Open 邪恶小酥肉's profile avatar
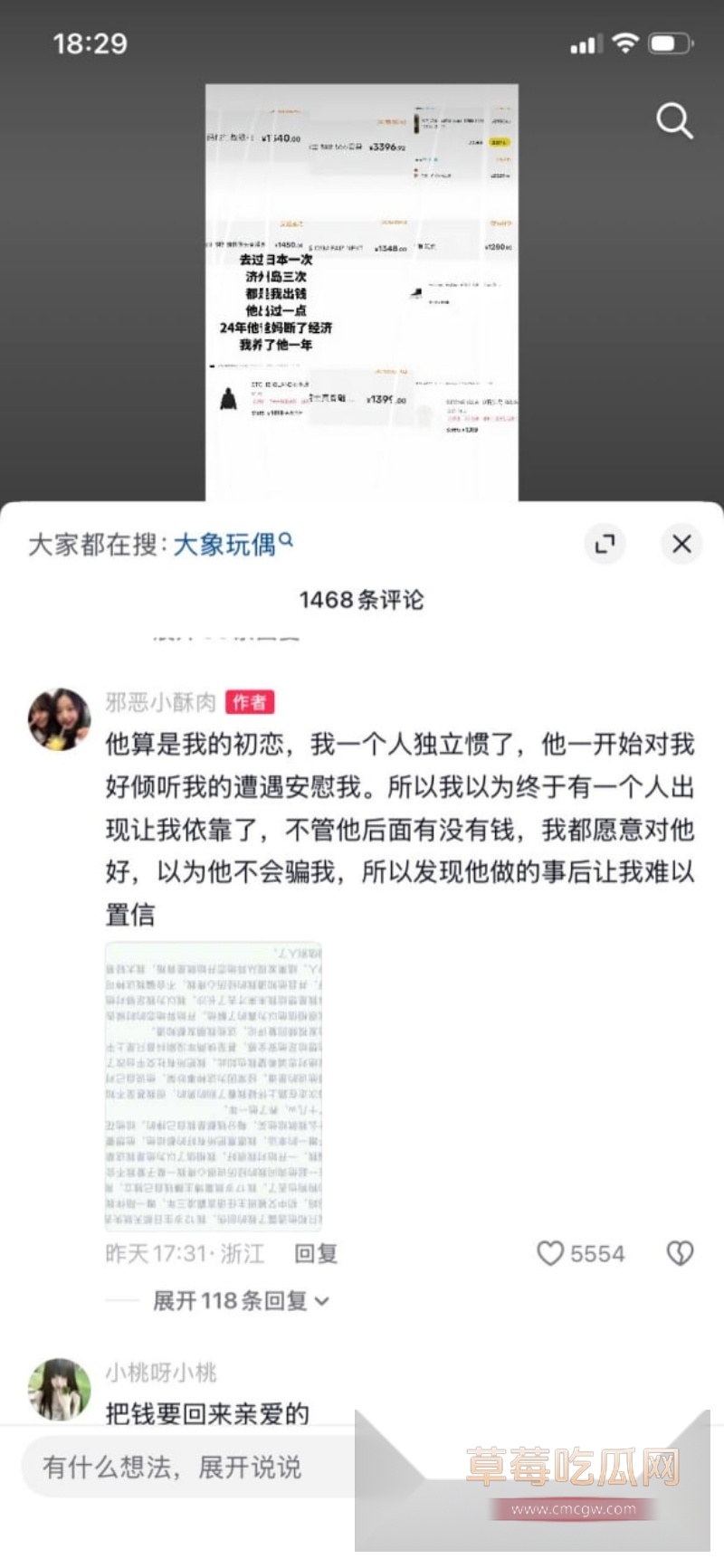The height and width of the screenshot is (1568, 724). tap(60, 719)
